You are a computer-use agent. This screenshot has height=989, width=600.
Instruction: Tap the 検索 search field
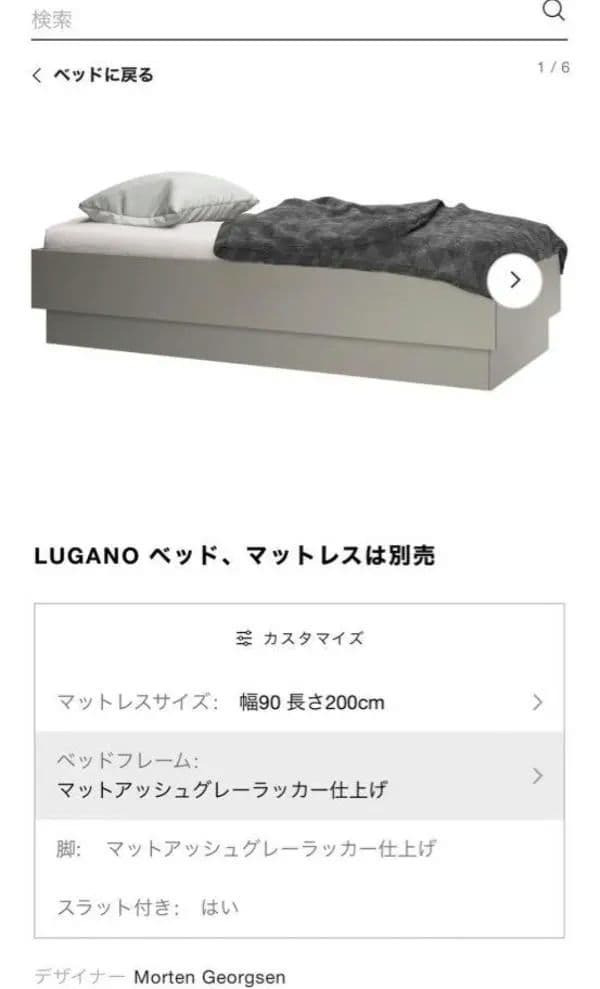pos(280,19)
